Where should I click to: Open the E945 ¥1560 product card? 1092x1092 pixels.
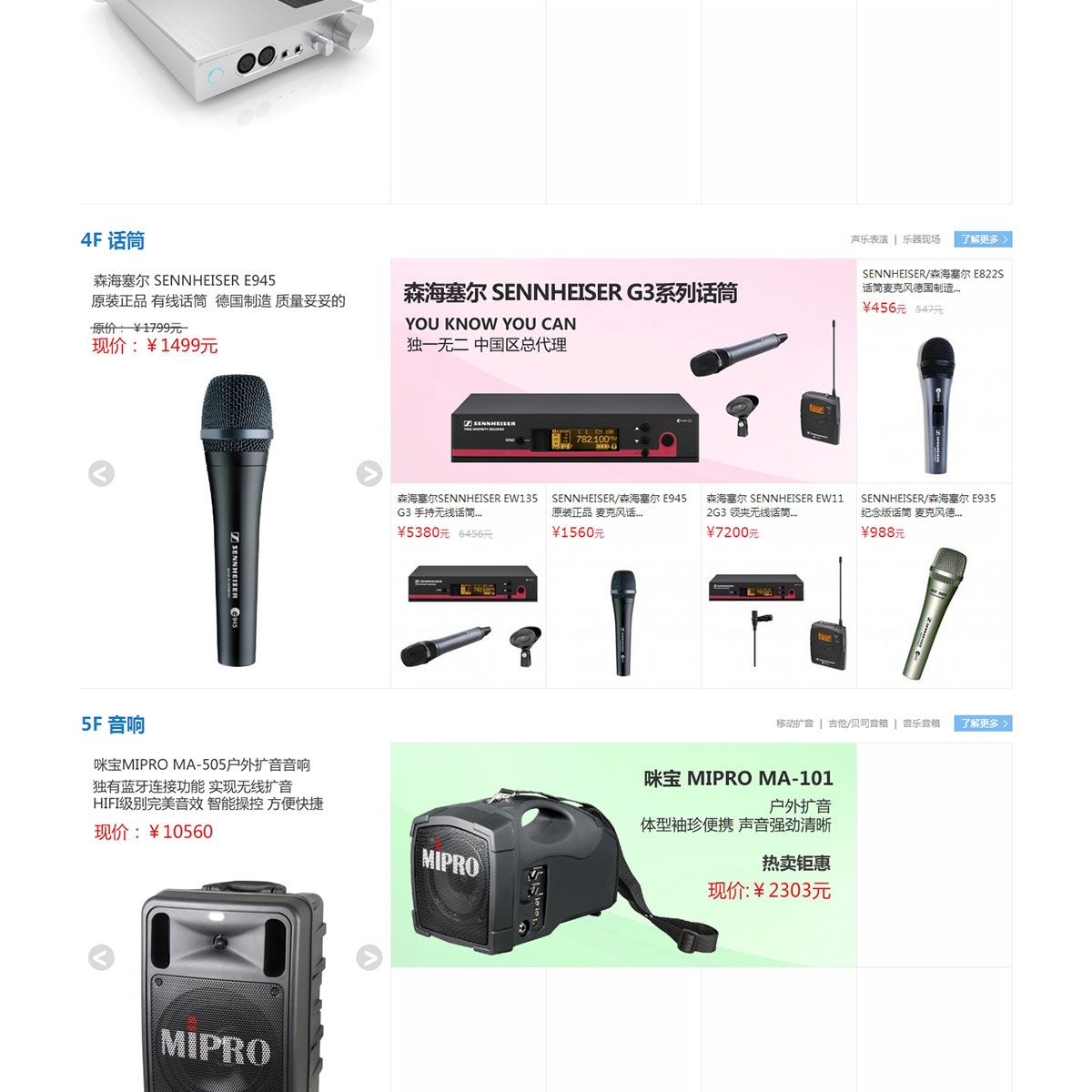pos(622,585)
